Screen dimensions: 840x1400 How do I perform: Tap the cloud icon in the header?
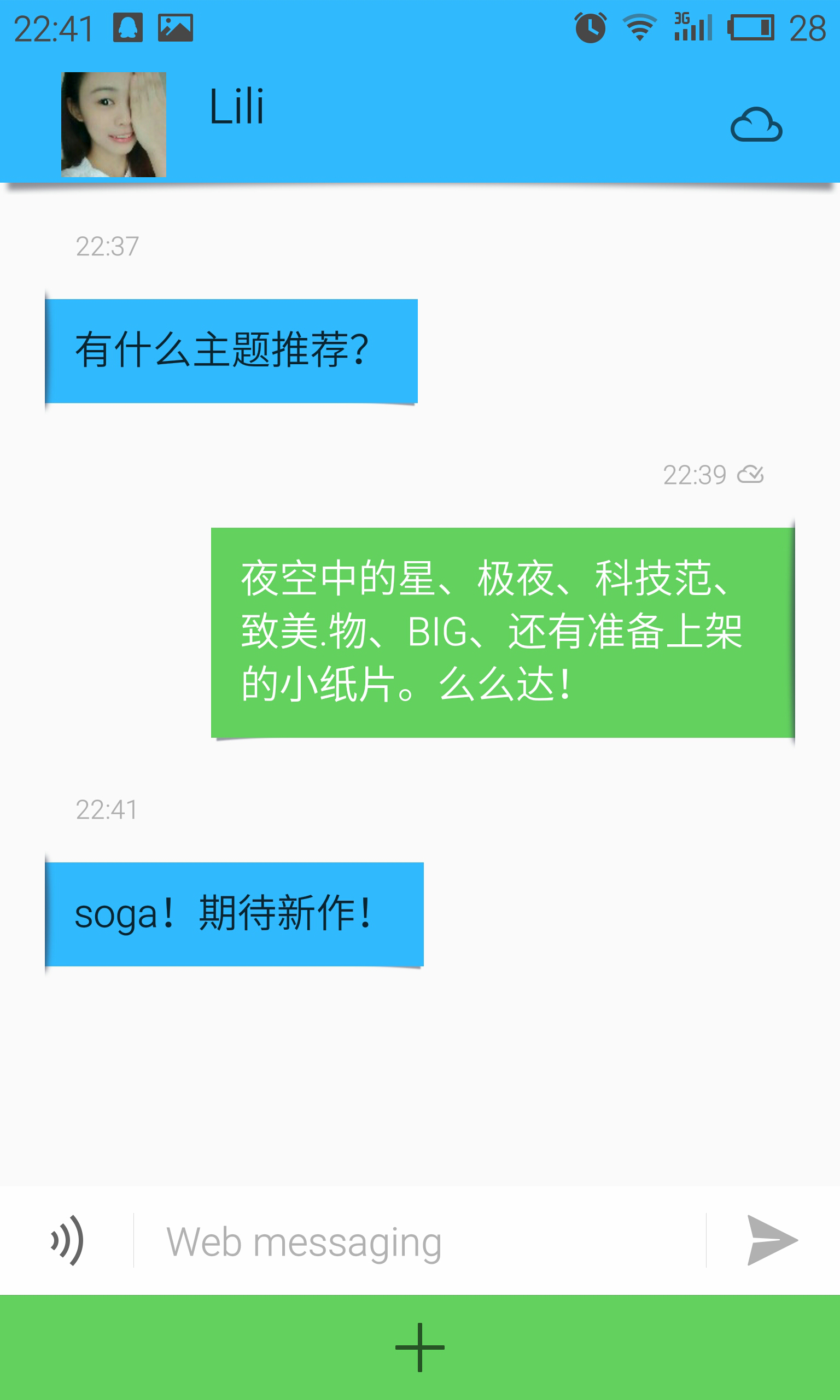[x=756, y=125]
